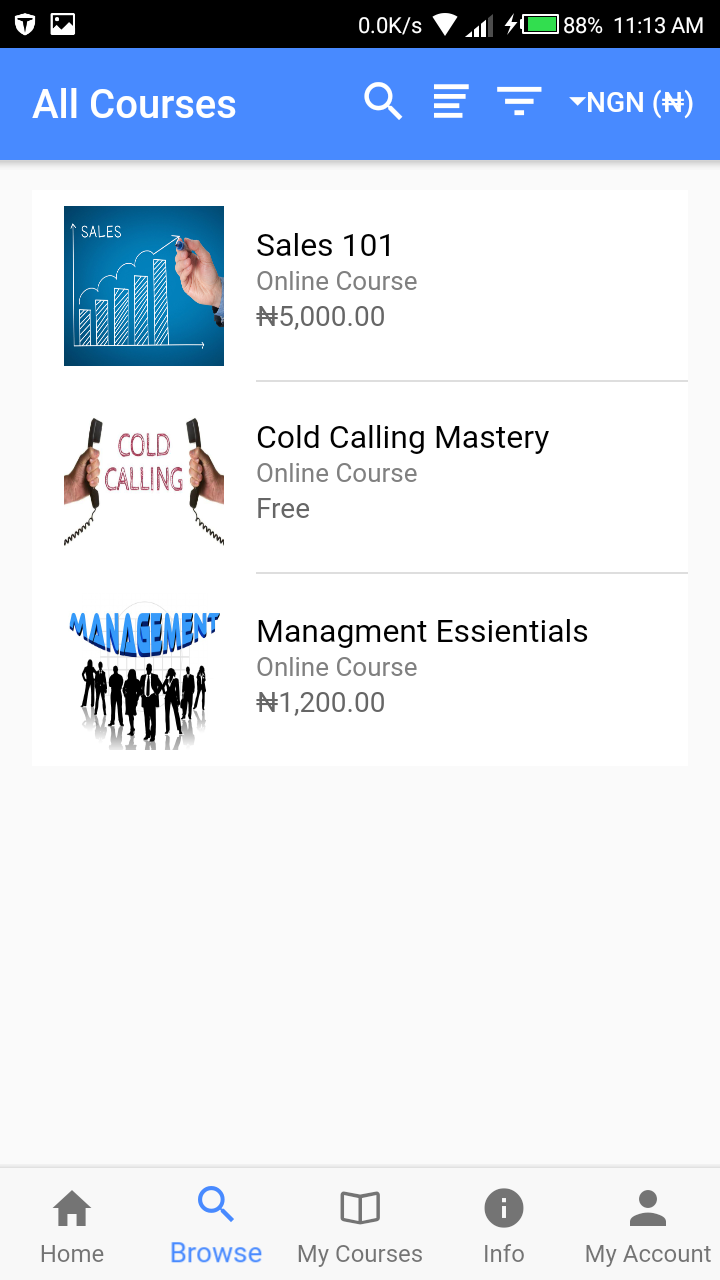Go to the Home tab
This screenshot has width=720, height=1280.
(72, 1226)
